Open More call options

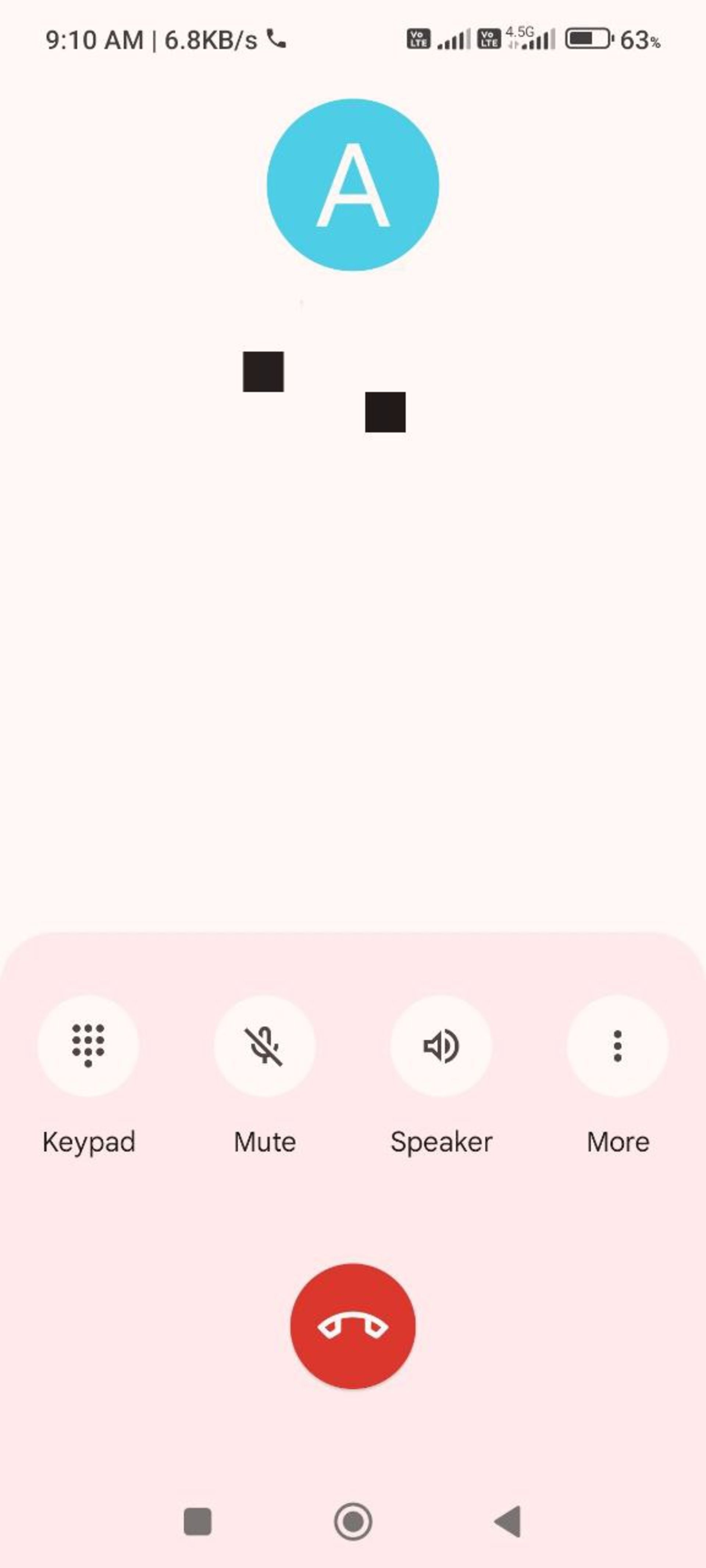[617, 1046]
